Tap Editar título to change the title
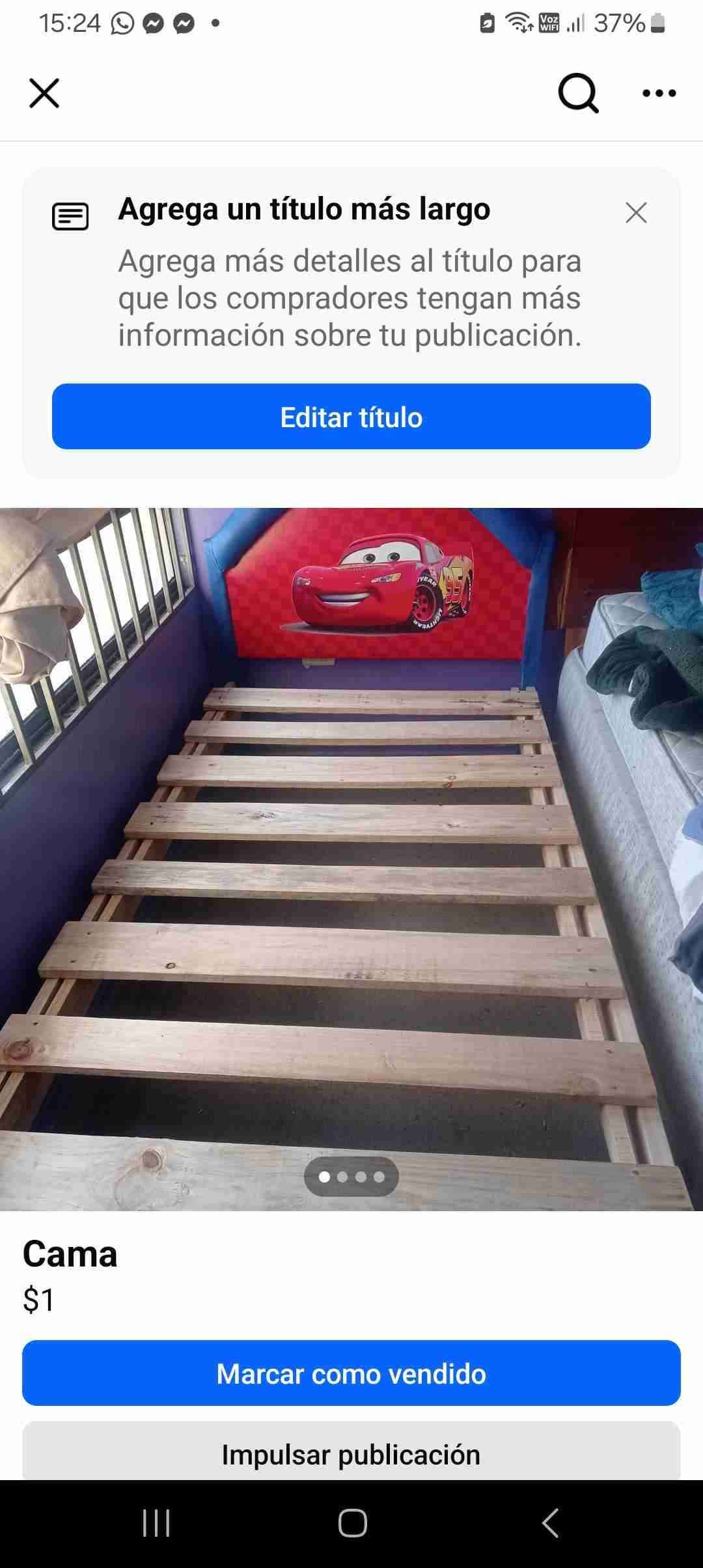 click(x=351, y=417)
